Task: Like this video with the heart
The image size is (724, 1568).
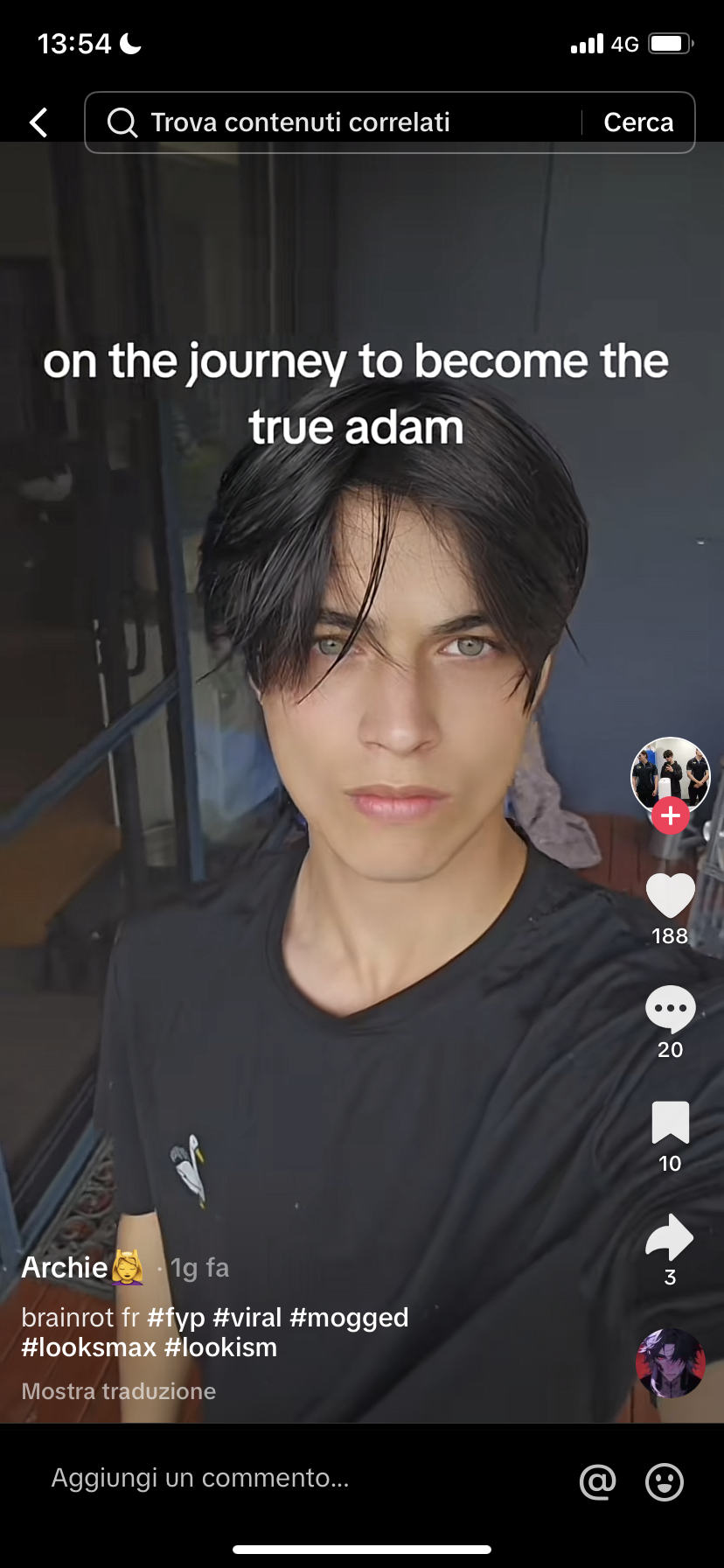Action: tap(671, 895)
